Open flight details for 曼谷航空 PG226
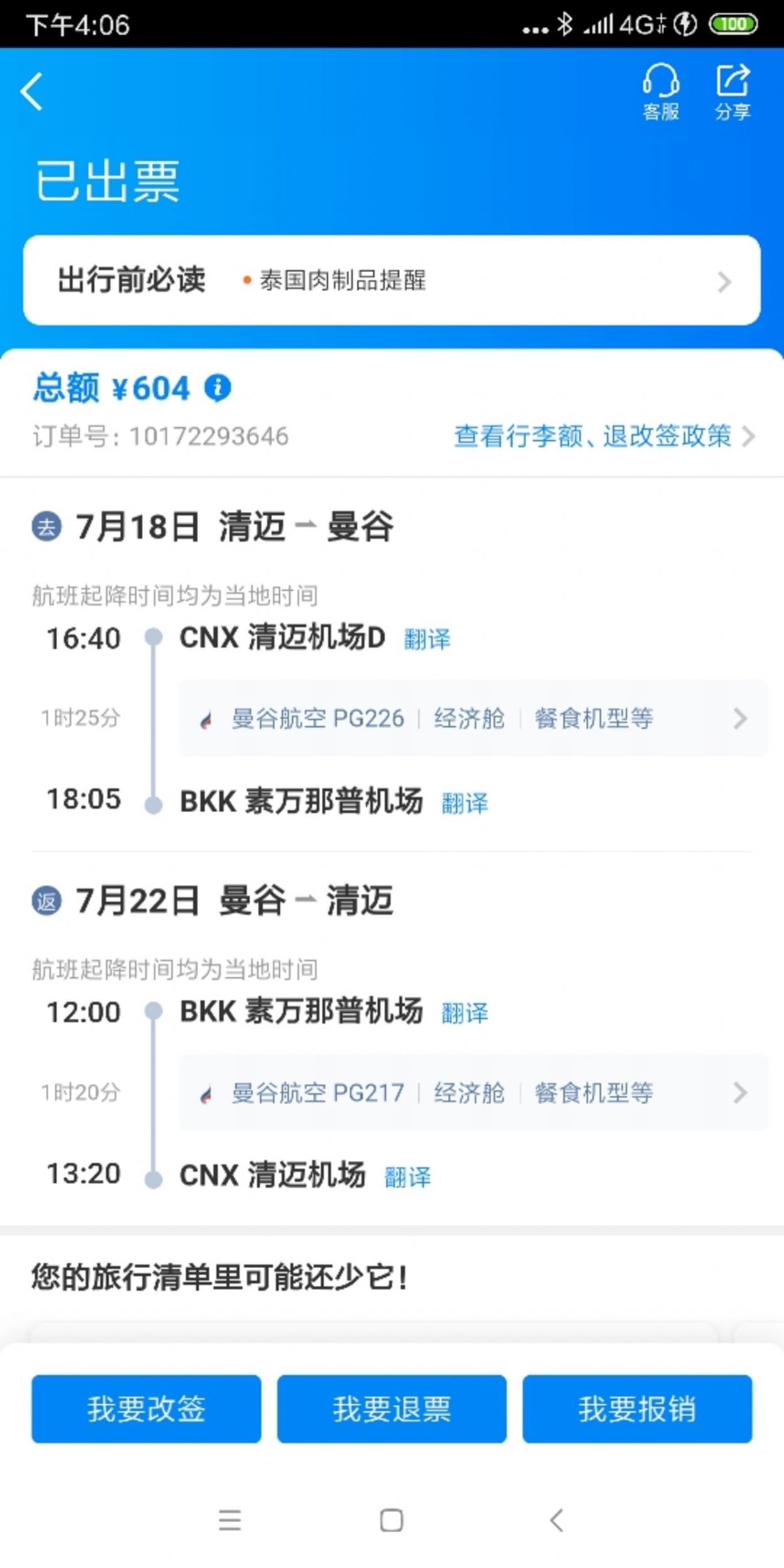Screen dimensions: 784x1568 coord(474,718)
